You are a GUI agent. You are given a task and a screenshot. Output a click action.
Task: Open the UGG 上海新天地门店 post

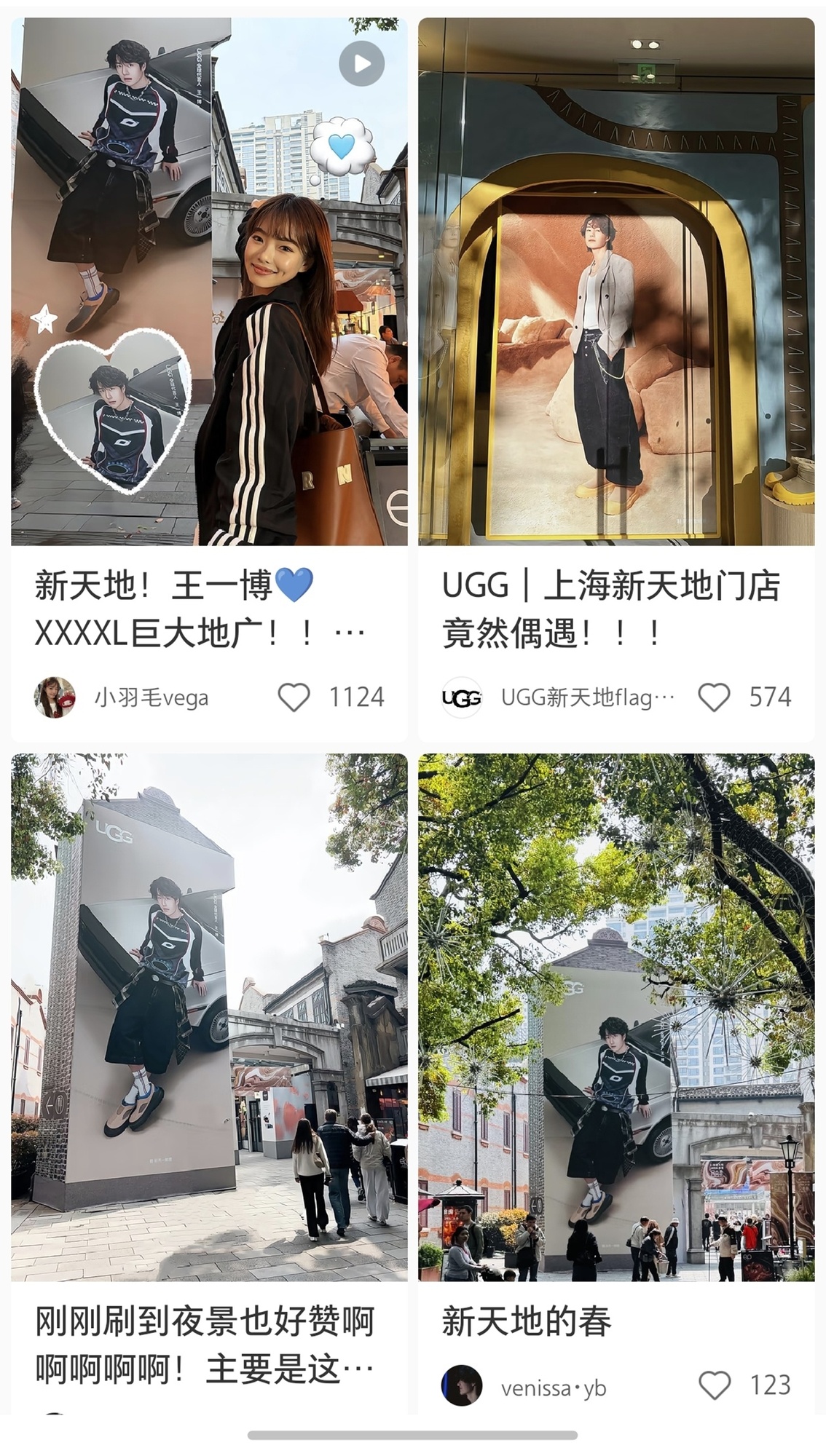click(615, 281)
